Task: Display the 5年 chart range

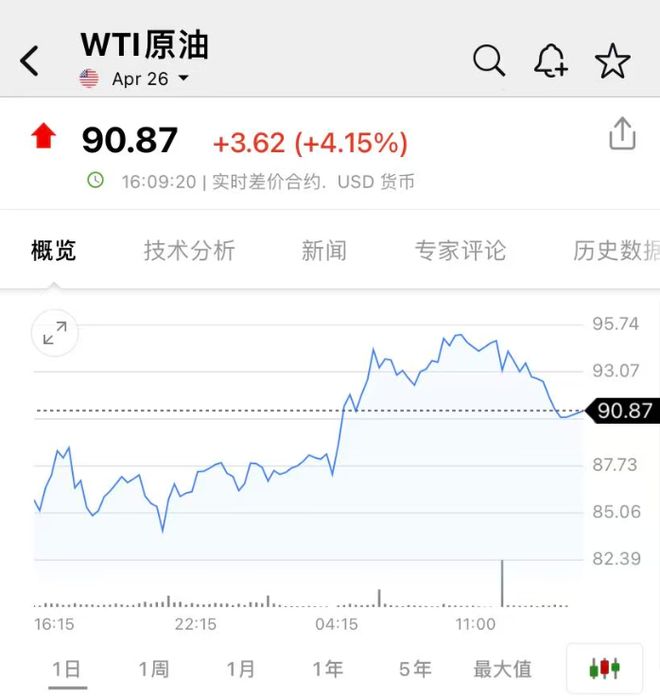Action: pyautogui.click(x=415, y=669)
